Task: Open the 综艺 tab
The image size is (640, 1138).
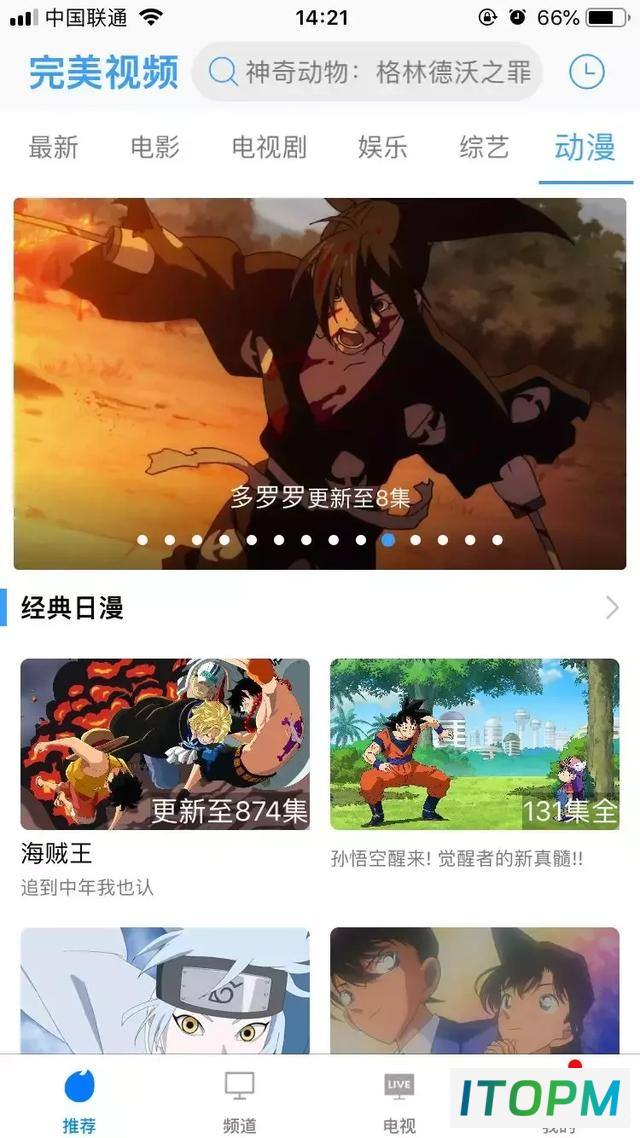Action: point(484,147)
